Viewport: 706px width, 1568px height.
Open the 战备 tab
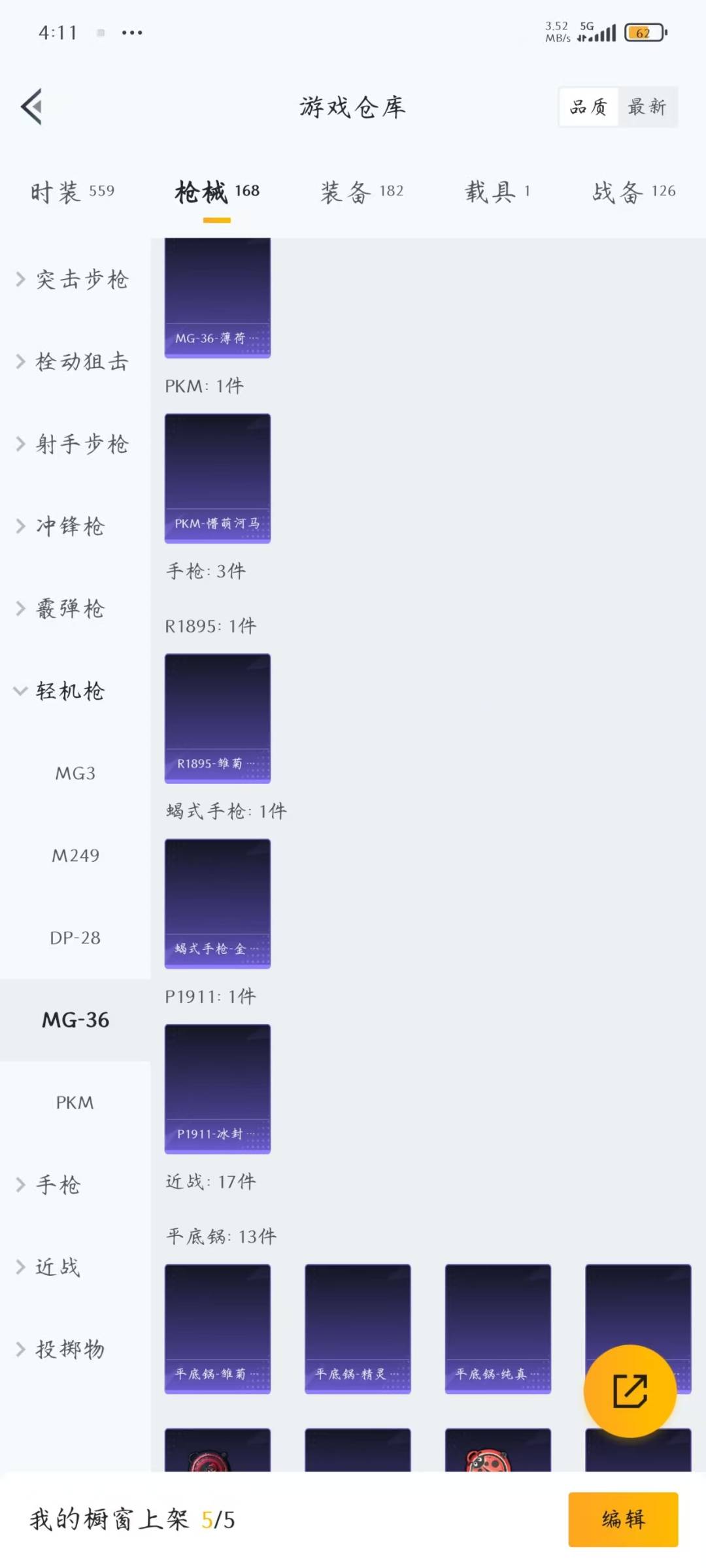click(631, 191)
